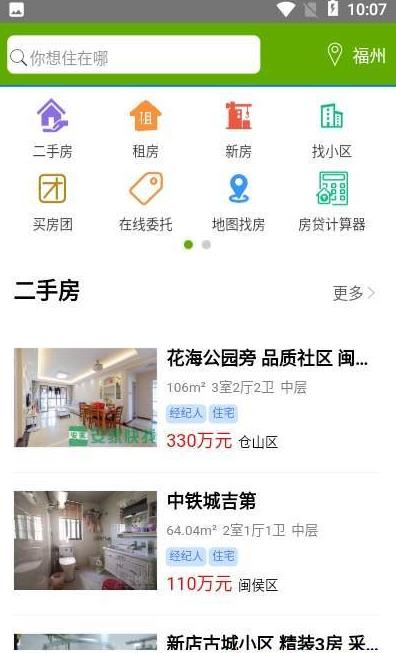Open the 新店古城小区 listing

(x=196, y=642)
